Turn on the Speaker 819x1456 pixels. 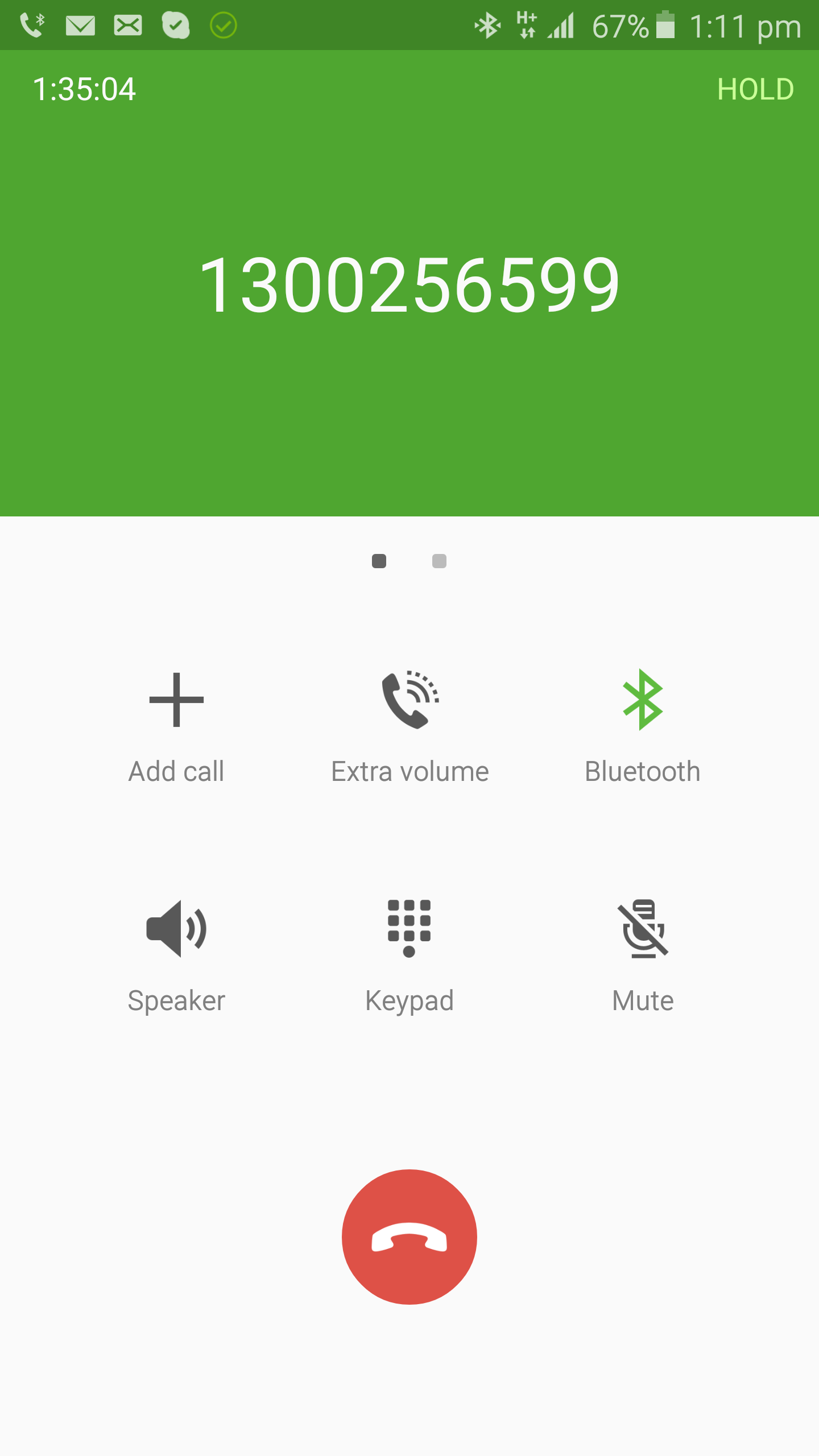point(176,957)
